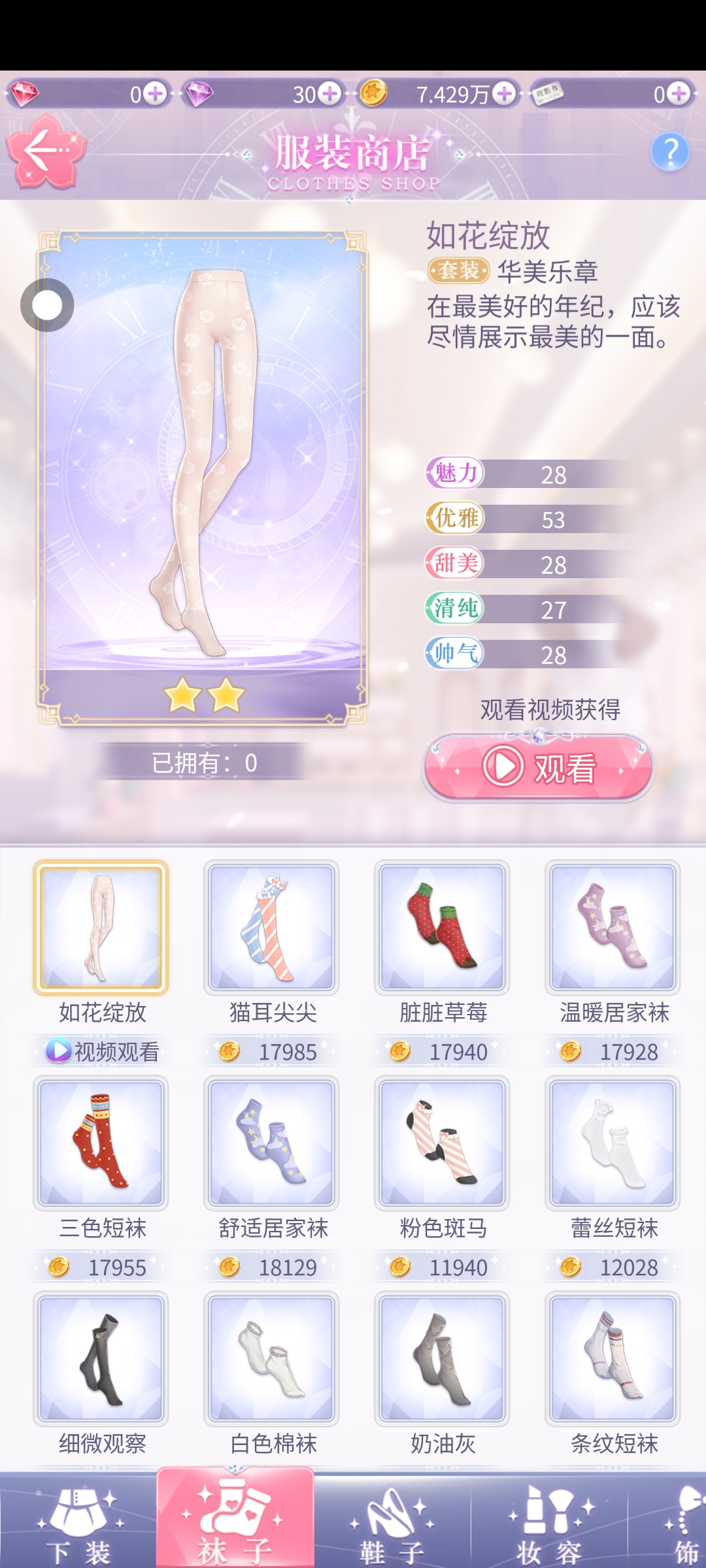Screen dimensions: 706x1568
Task: Select the 白色棉袜 socks item
Action: pos(271,1359)
